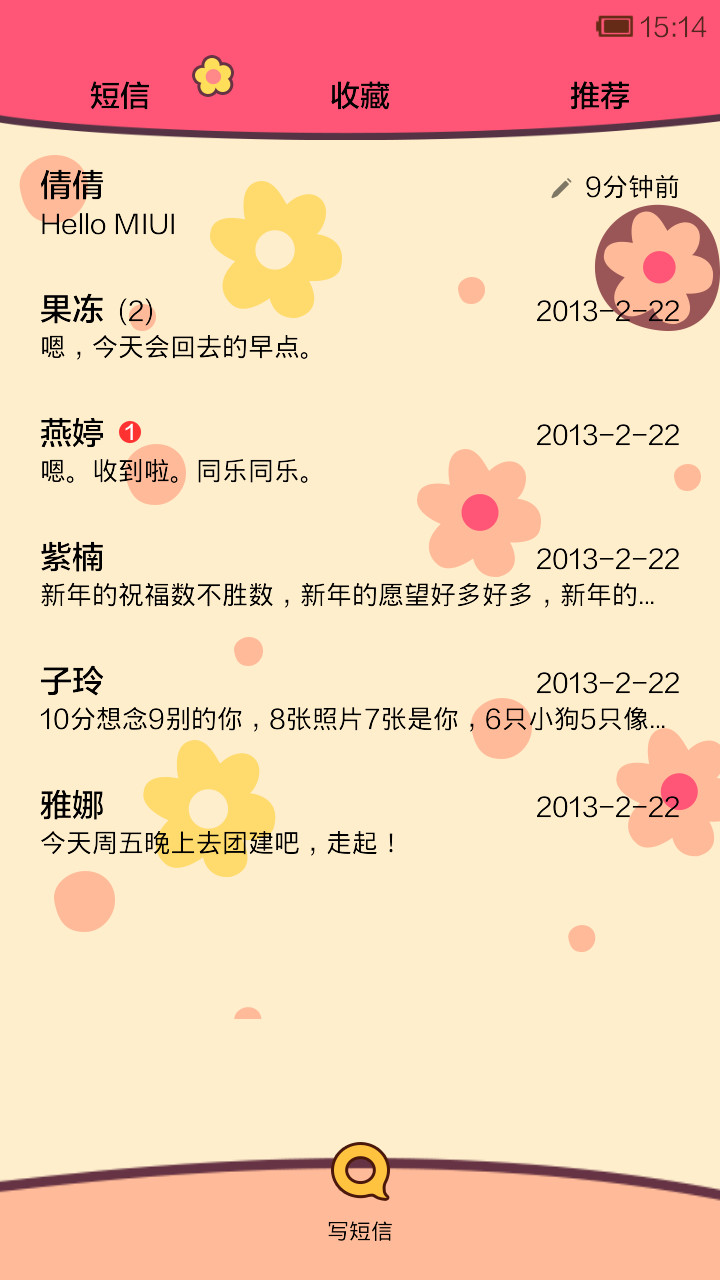The width and height of the screenshot is (720, 1280).
Task: Open 紫楠's New Year greeting message
Action: coord(360,576)
